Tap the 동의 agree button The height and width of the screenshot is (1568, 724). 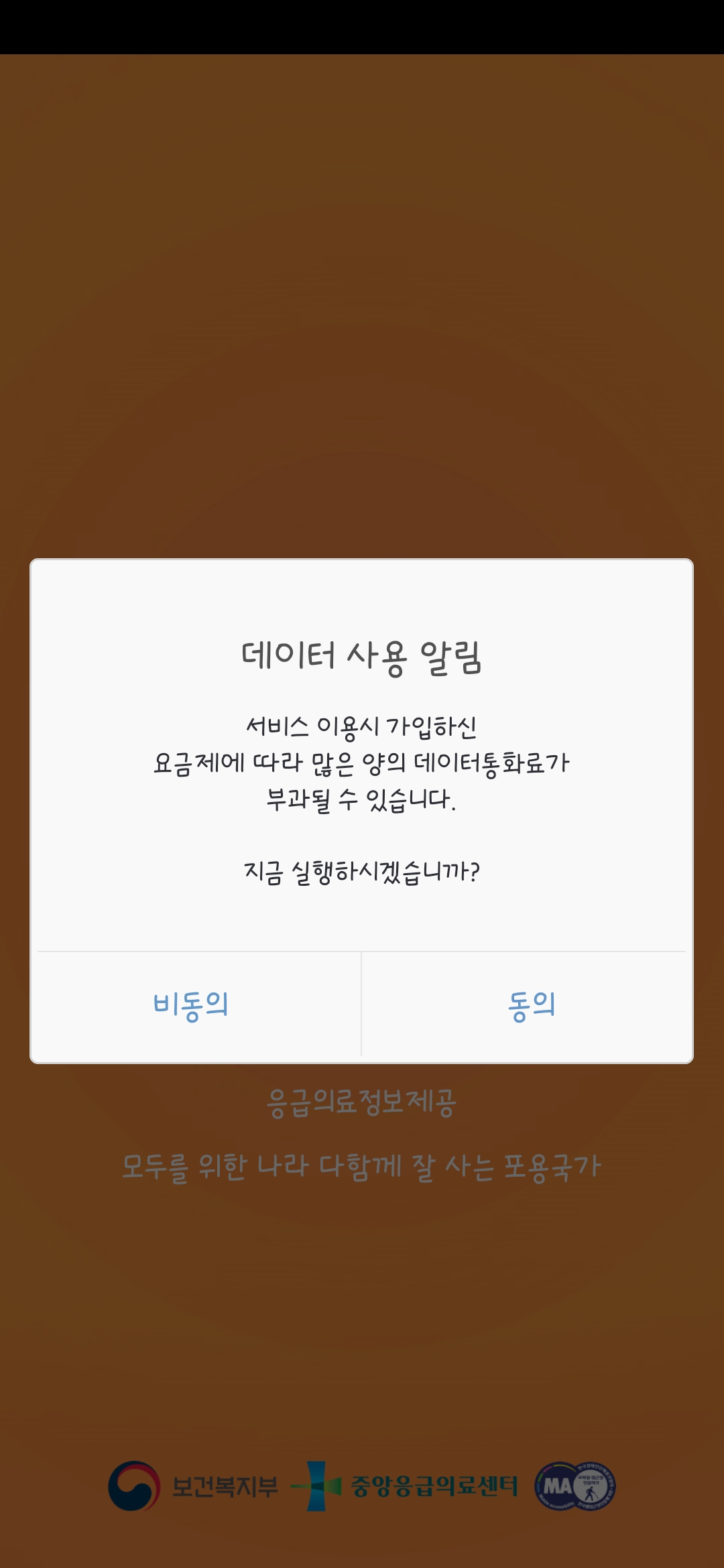pyautogui.click(x=529, y=1005)
